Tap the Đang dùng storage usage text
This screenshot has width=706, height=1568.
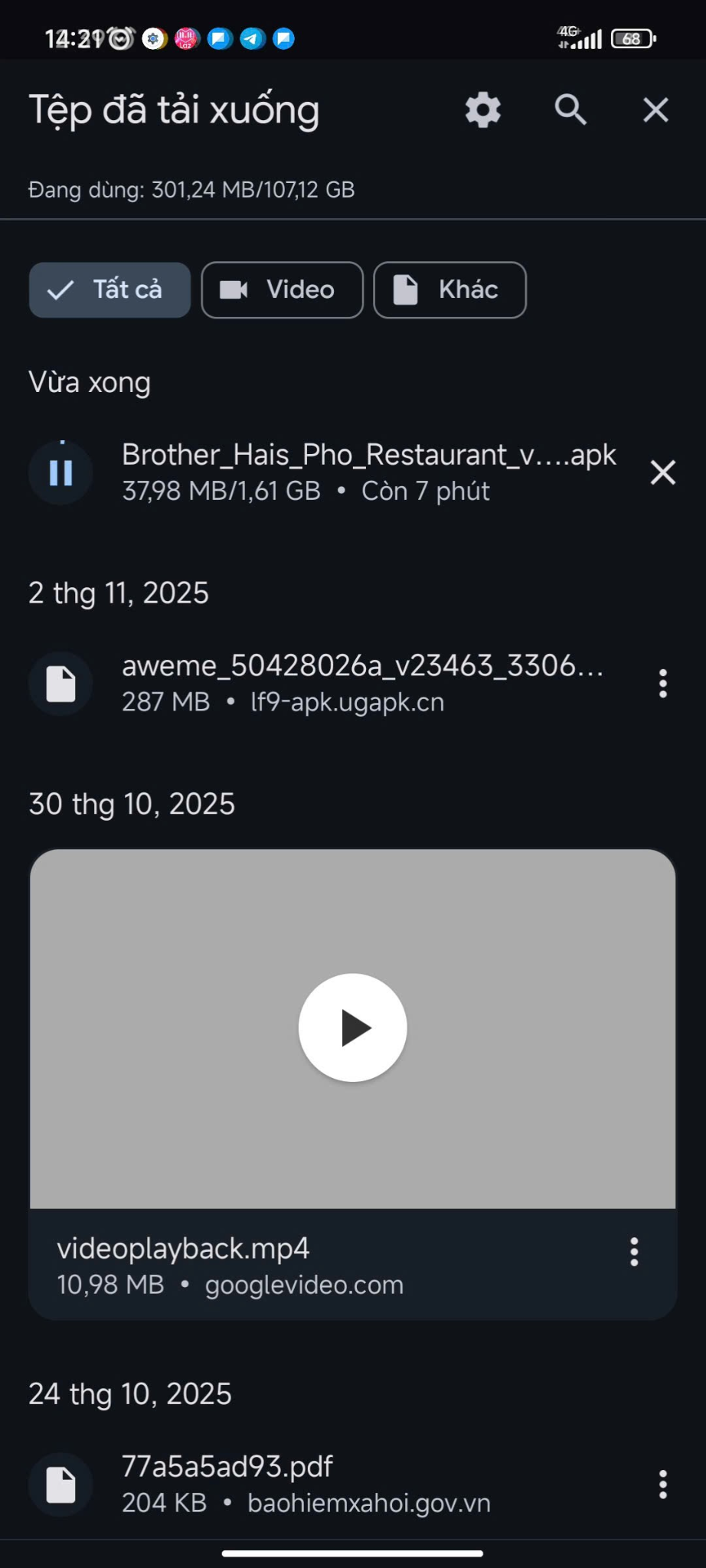coord(191,189)
